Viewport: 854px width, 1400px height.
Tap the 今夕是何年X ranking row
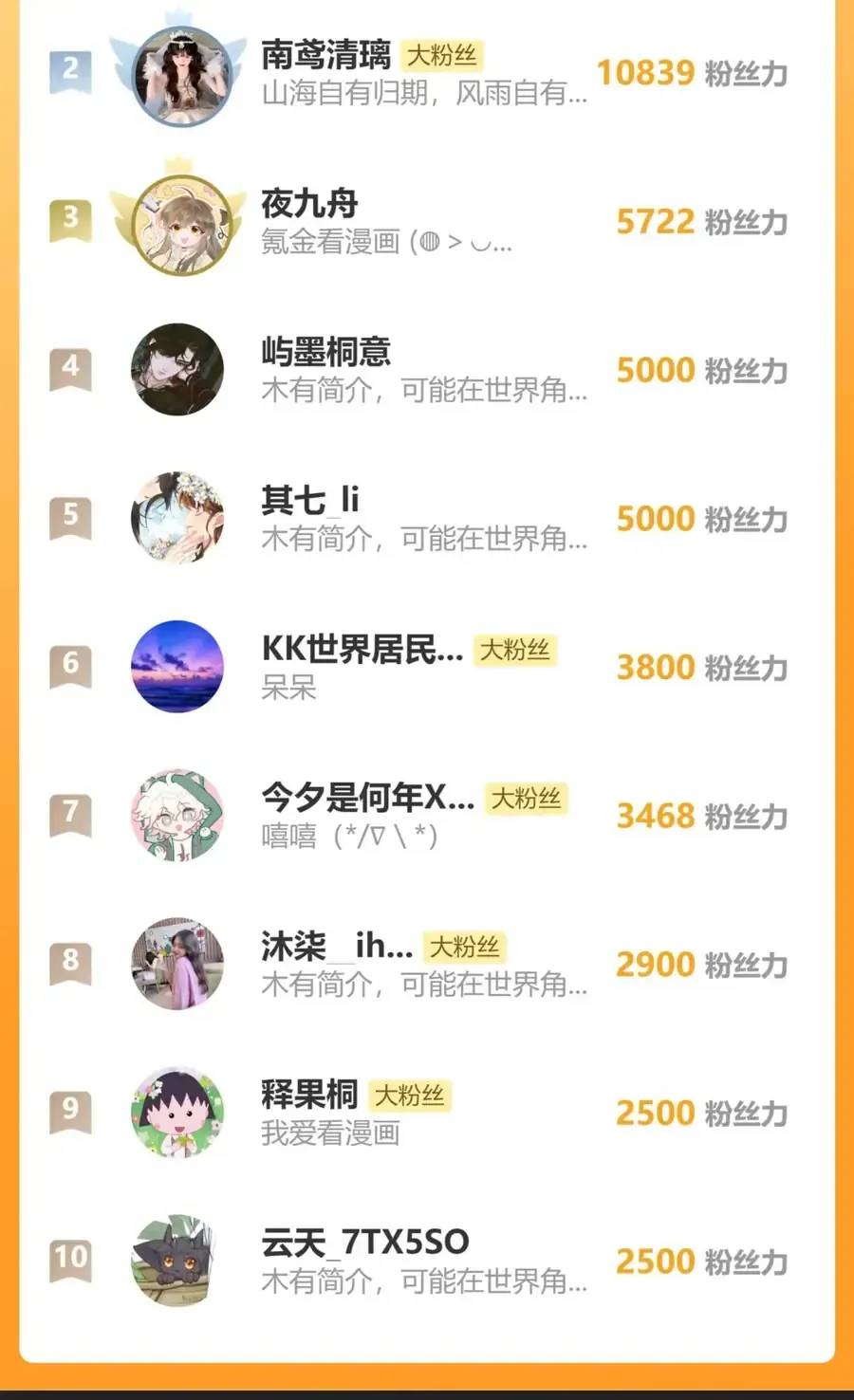(x=366, y=798)
